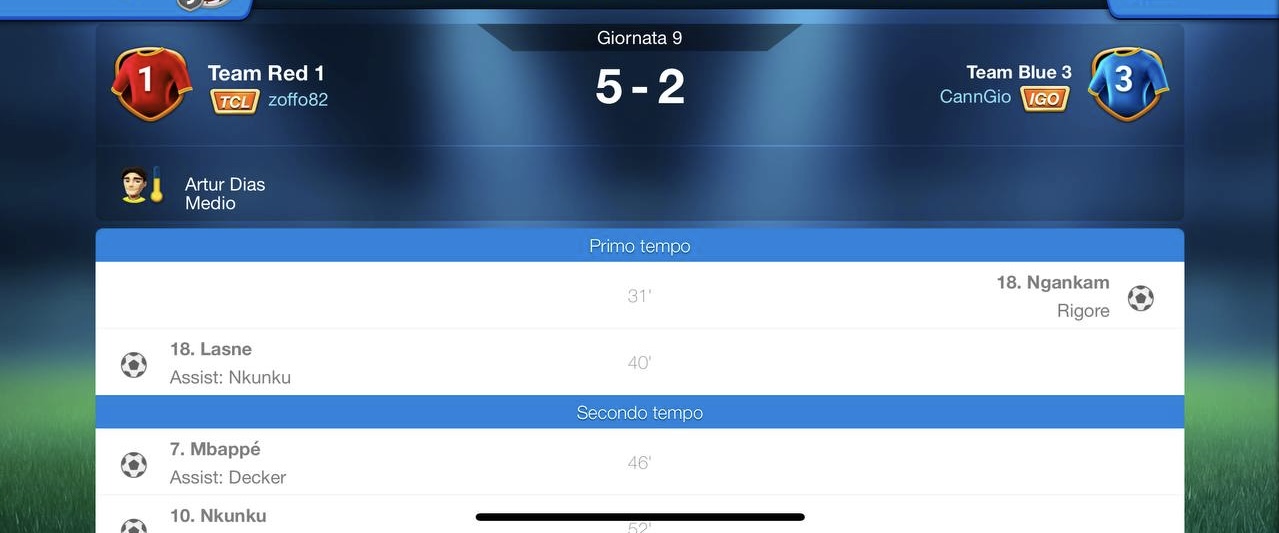Open Team Red 1 club shirt
Screen dimensions: 1279x533
click(151, 84)
